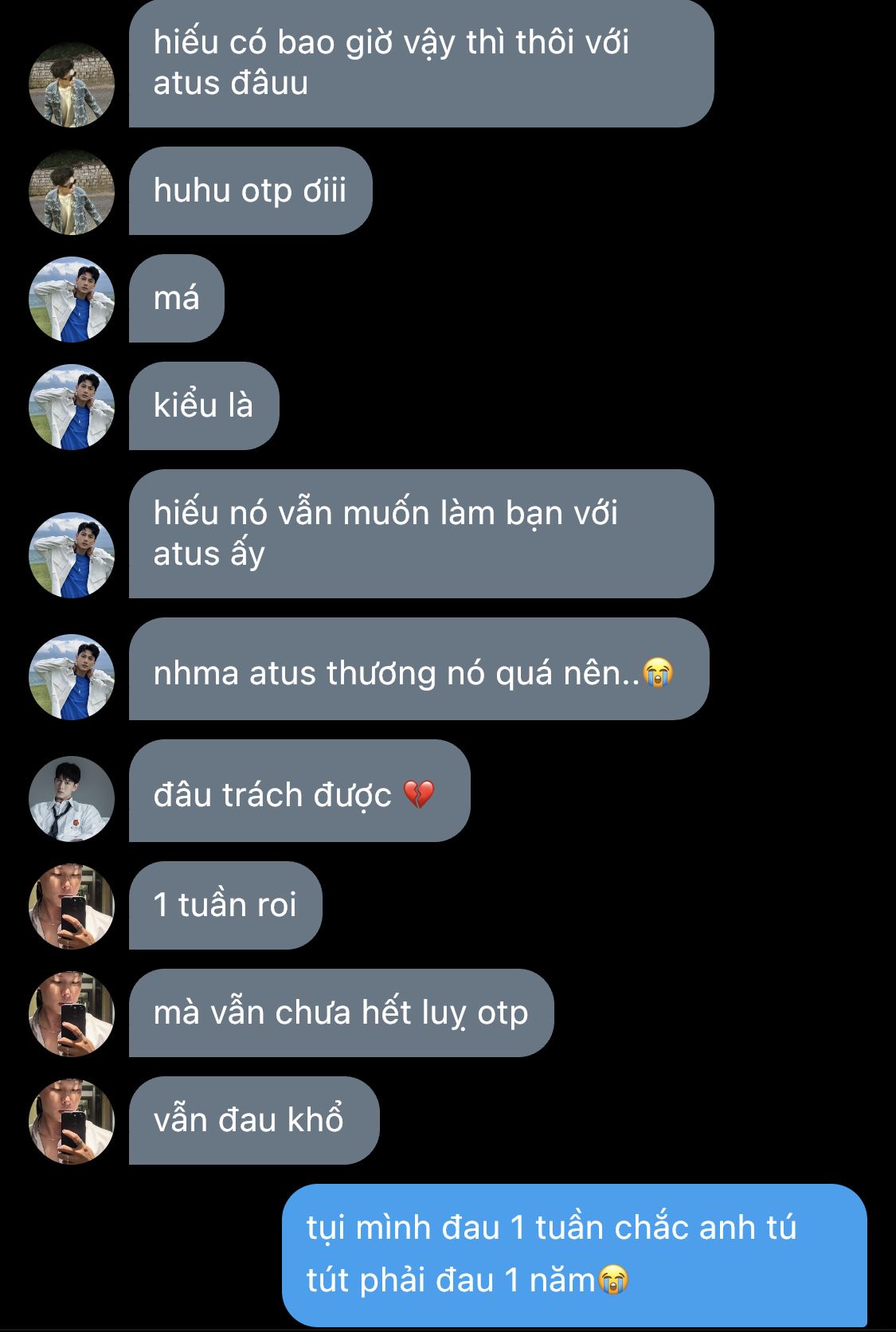This screenshot has height=1332, width=896.
Task: View profile of 'đâu trách được' sender
Action: pos(72,798)
